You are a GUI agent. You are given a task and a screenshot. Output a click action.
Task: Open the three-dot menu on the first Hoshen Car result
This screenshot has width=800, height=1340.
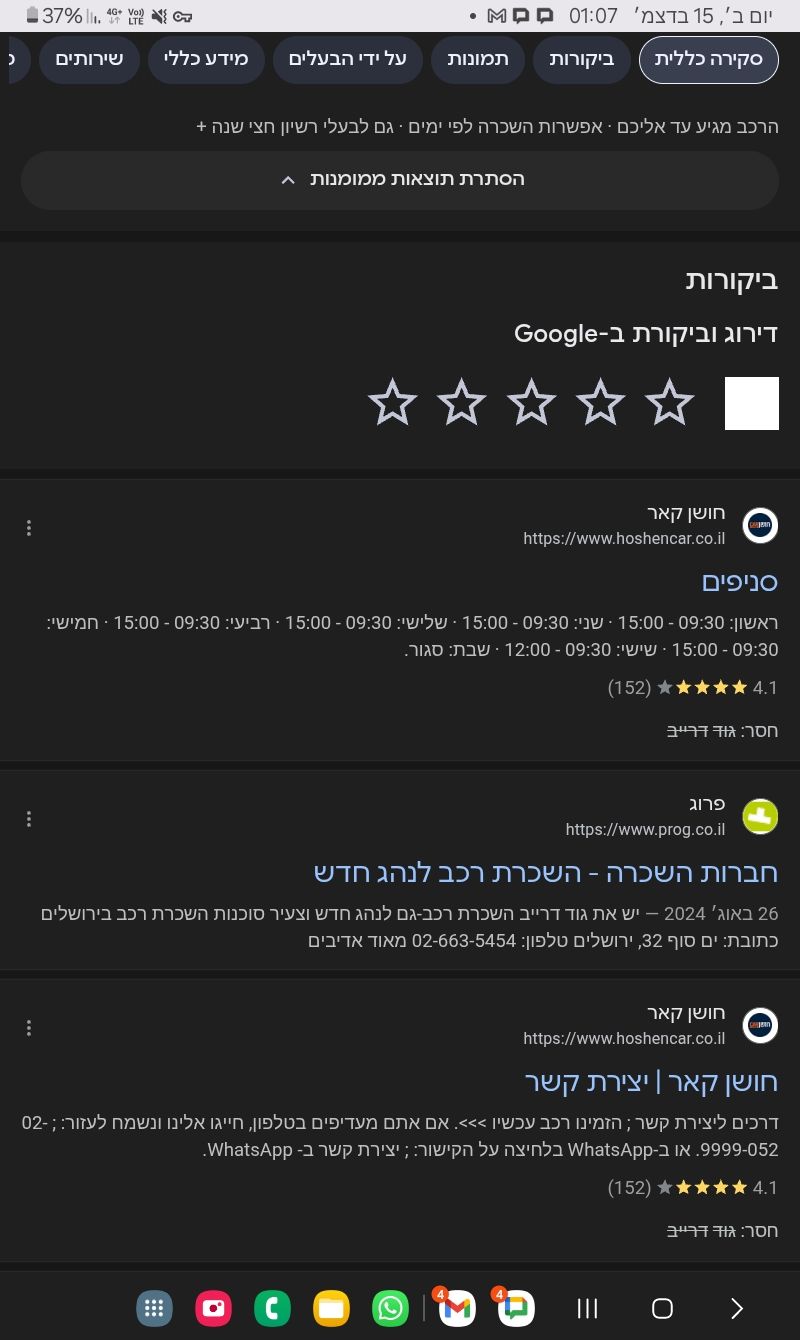click(28, 527)
